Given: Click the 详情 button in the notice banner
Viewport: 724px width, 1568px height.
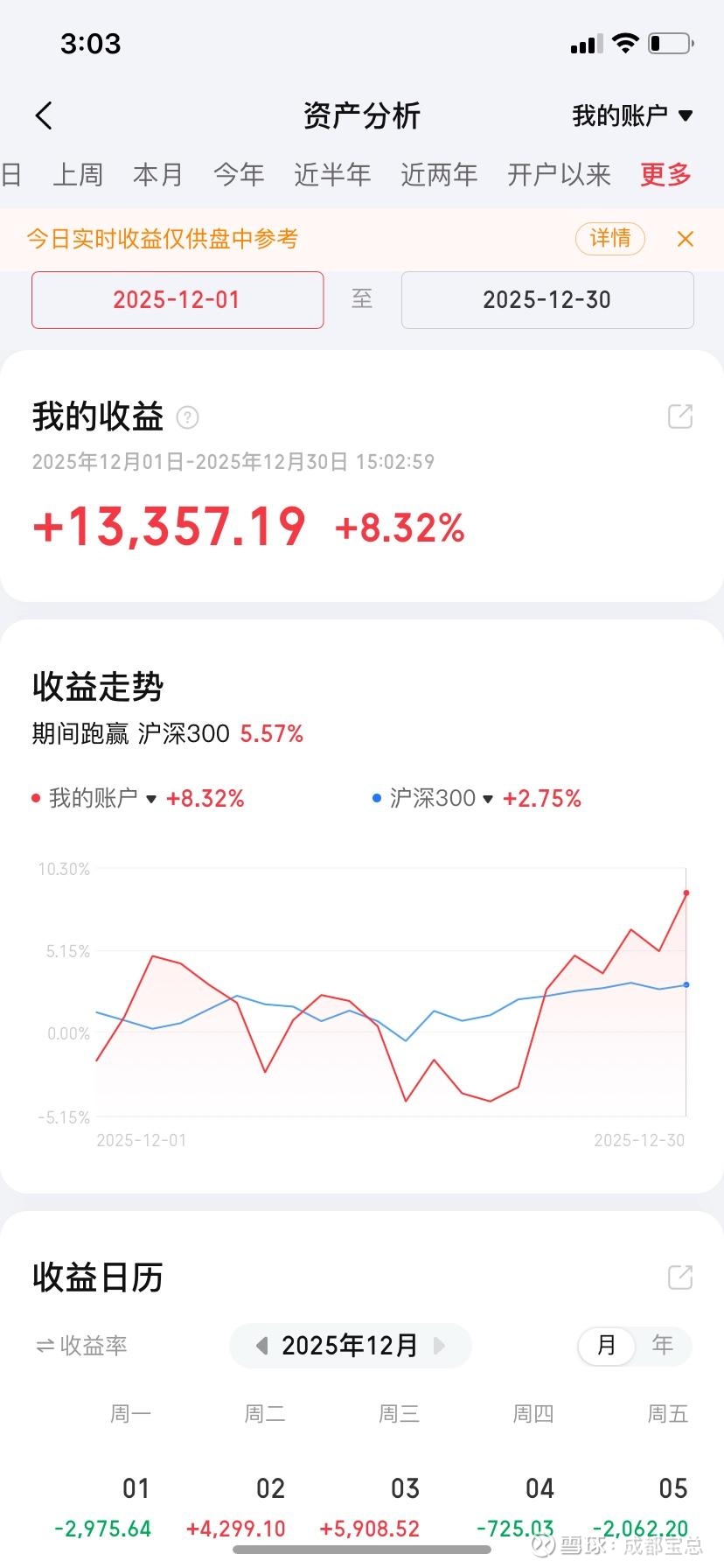Looking at the screenshot, I should point(609,239).
